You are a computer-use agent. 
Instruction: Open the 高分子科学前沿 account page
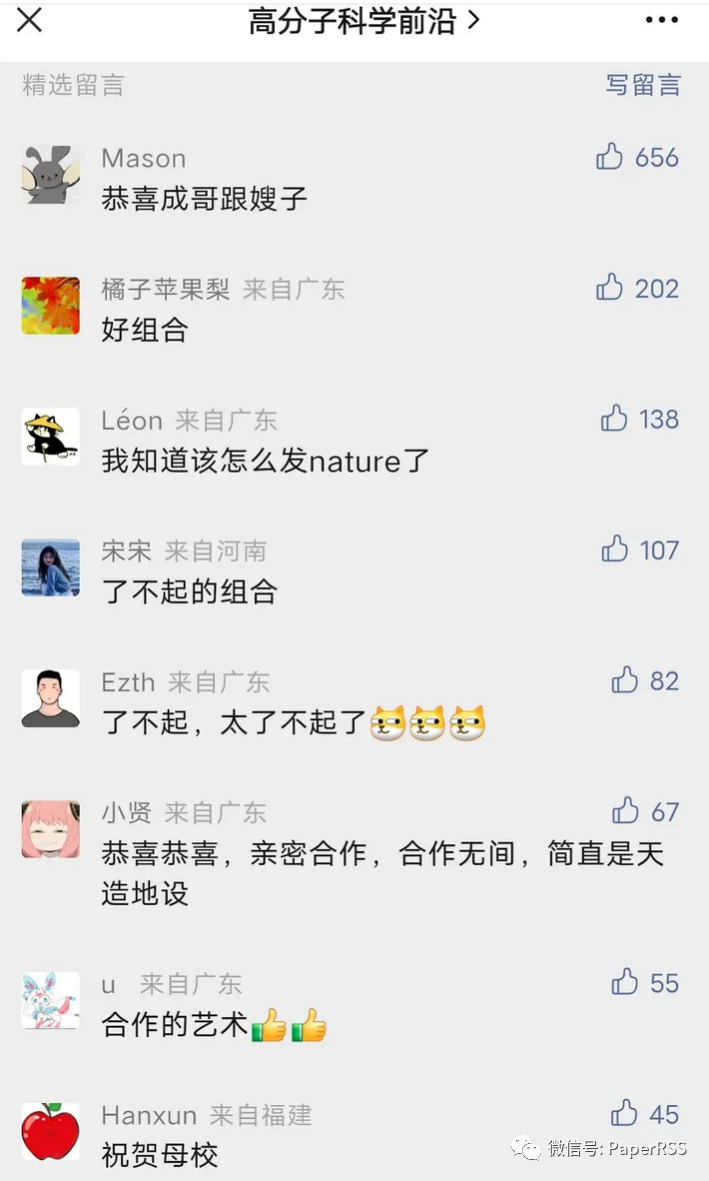click(364, 21)
